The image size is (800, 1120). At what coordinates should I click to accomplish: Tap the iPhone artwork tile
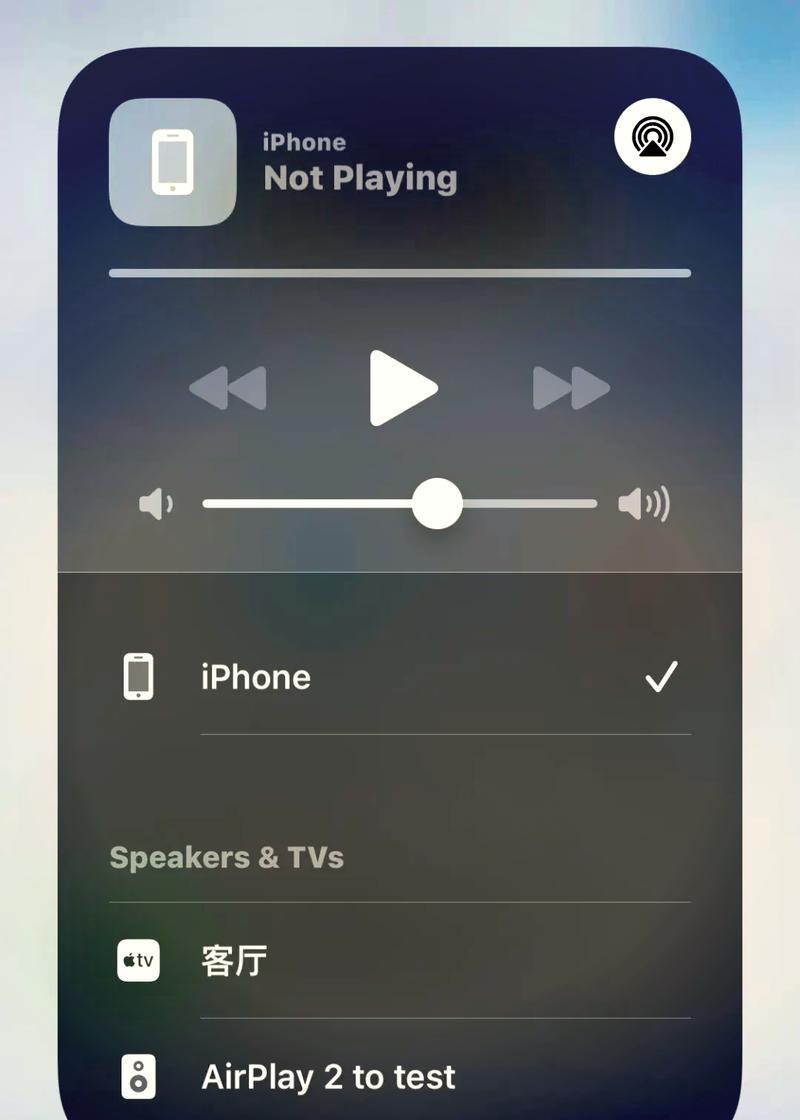[x=173, y=162]
